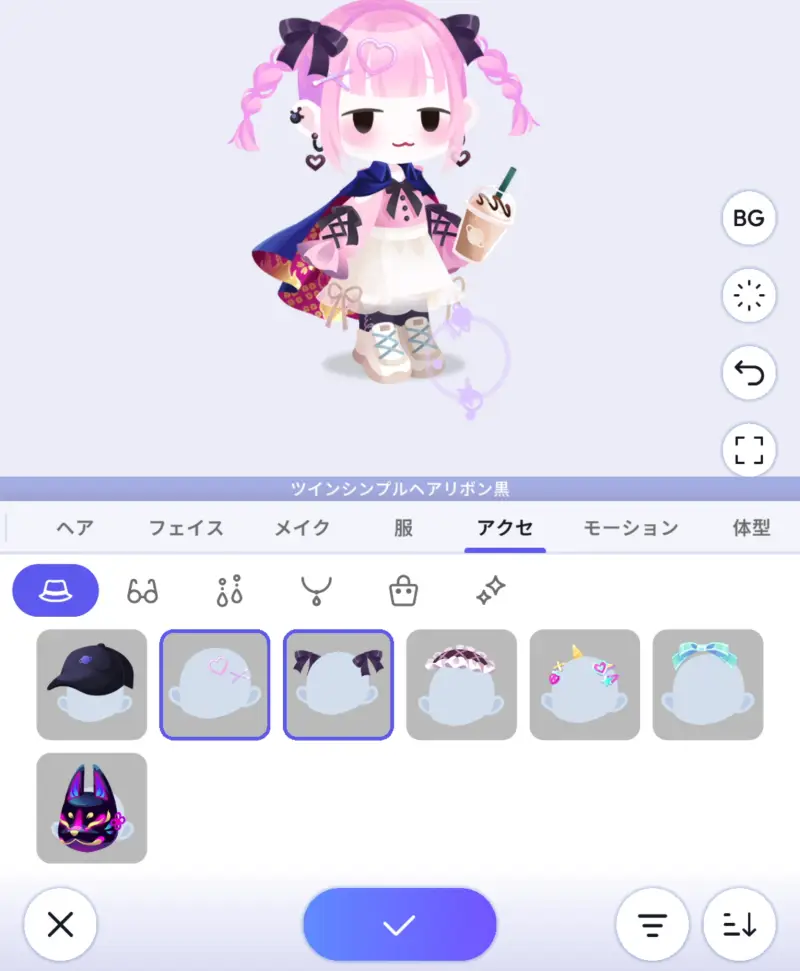Expand the avatar to fullscreen view
This screenshot has width=800, height=971.
tap(748, 450)
